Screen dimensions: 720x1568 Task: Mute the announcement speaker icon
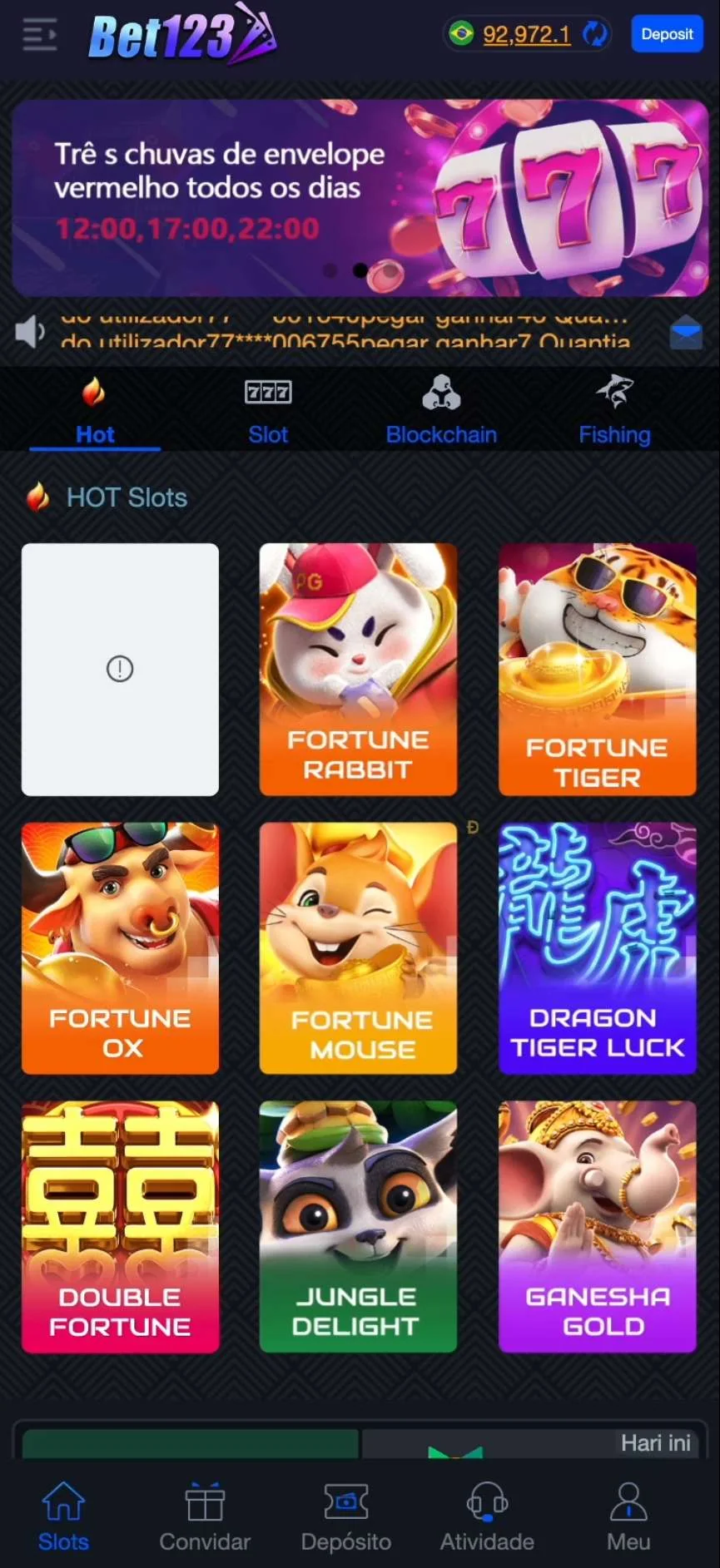tap(30, 332)
